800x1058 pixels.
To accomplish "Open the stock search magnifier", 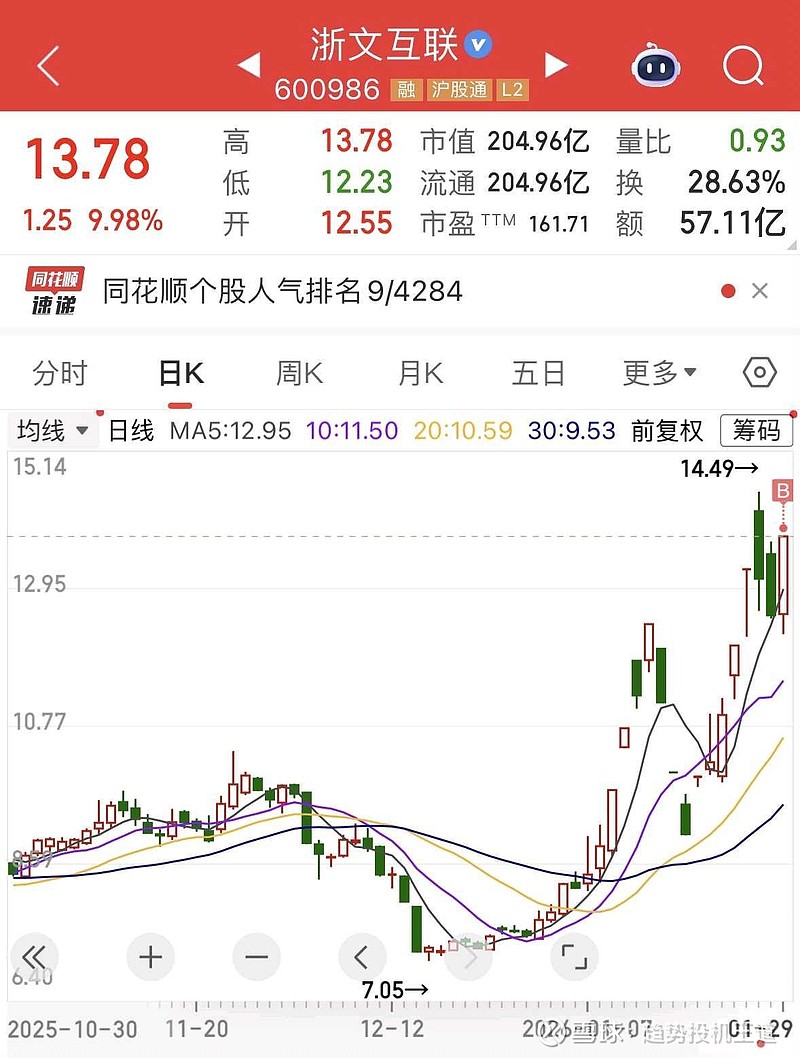I will [x=744, y=64].
